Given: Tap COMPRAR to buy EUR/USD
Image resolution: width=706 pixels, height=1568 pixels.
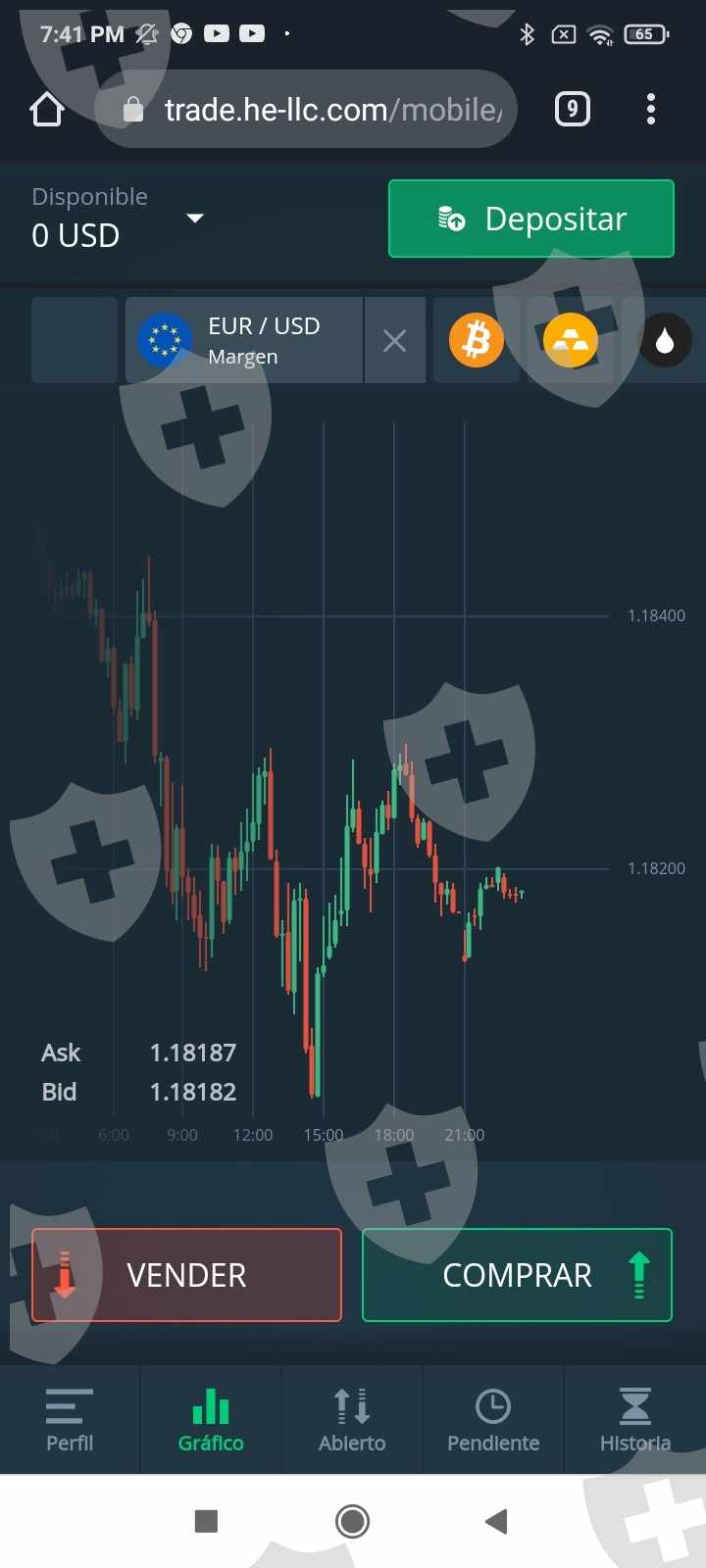Looking at the screenshot, I should click(517, 1275).
